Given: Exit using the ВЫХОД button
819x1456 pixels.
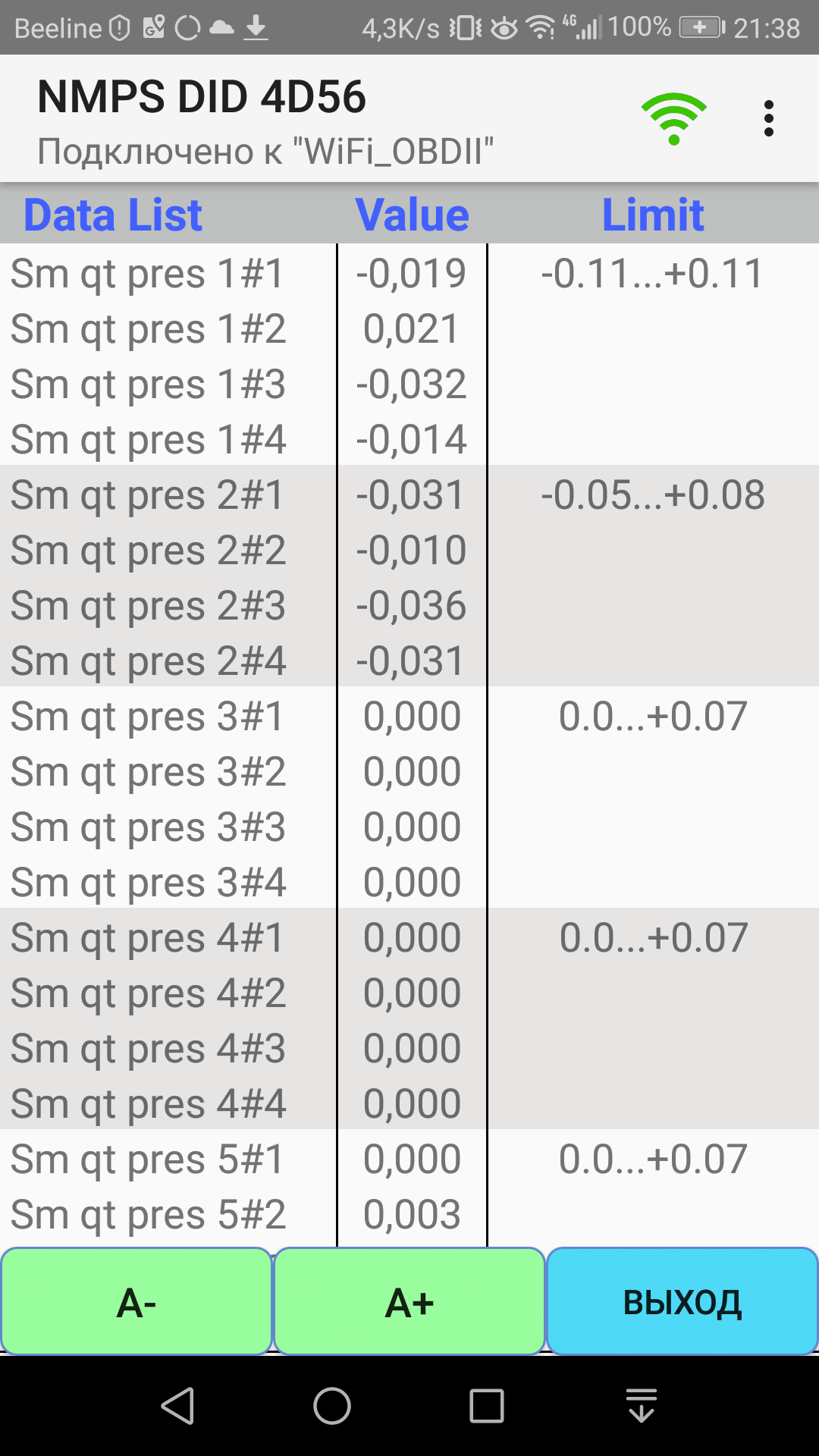Looking at the screenshot, I should tap(682, 1301).
